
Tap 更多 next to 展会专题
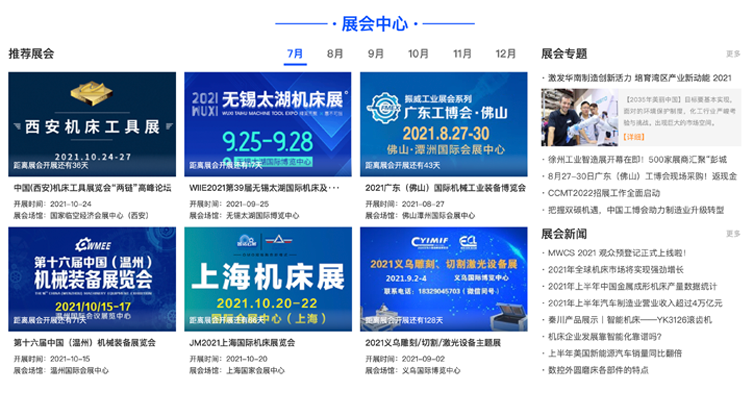pyautogui.click(x=733, y=54)
